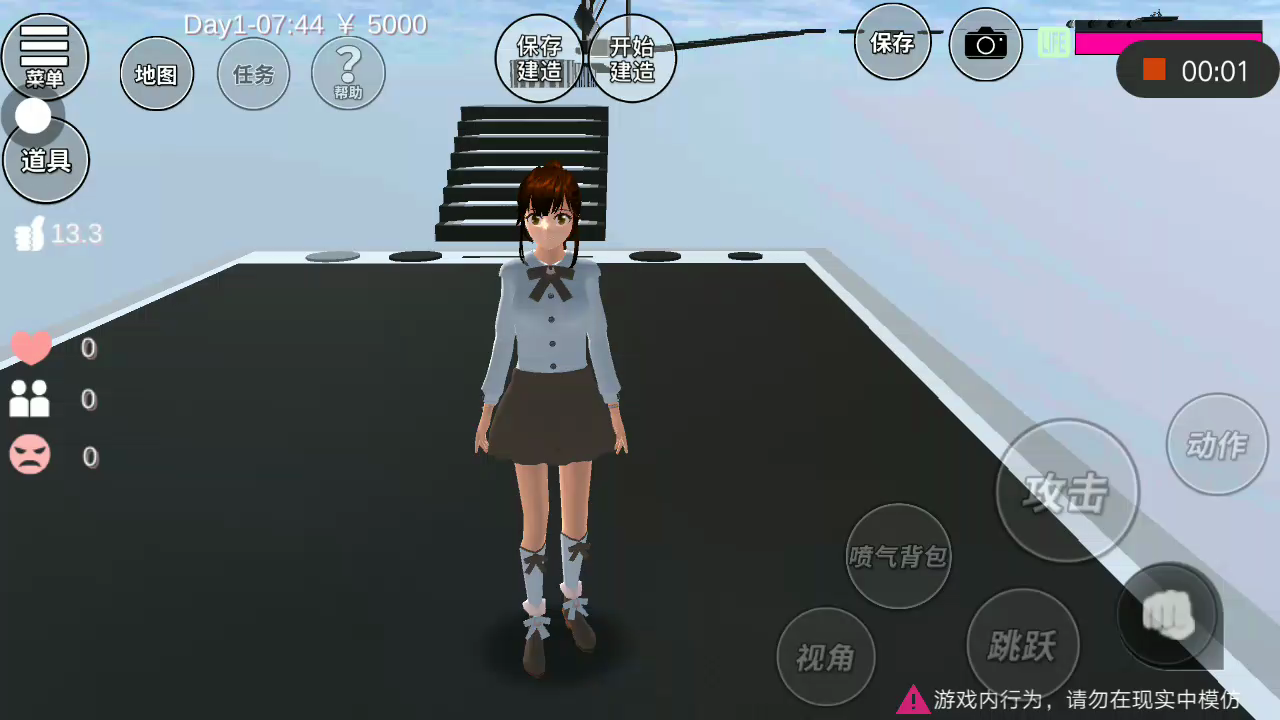Screen dimensions: 1280x720
Task: Tap the 攻击 attack button
Action: 1067,490
